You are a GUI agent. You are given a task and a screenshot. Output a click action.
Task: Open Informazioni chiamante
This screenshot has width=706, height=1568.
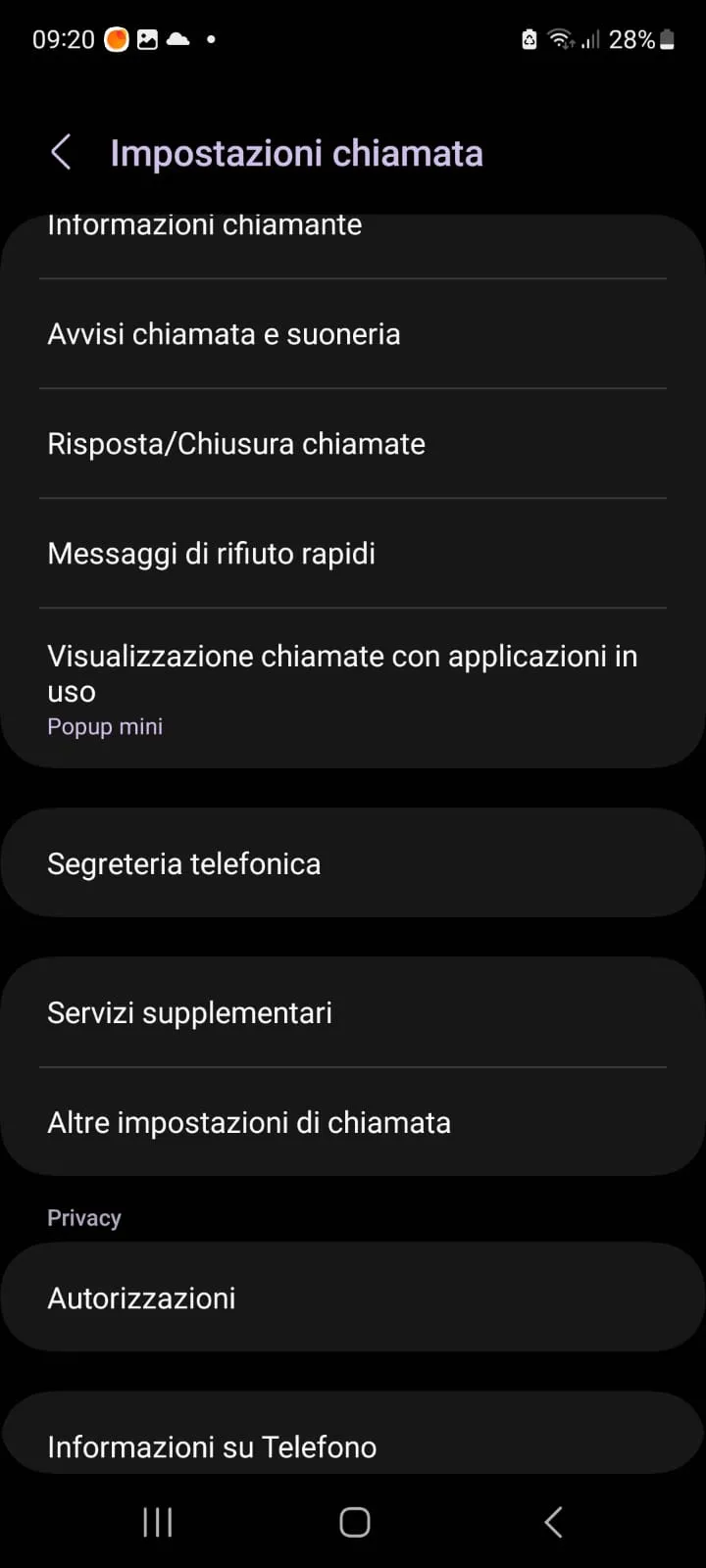click(x=353, y=235)
